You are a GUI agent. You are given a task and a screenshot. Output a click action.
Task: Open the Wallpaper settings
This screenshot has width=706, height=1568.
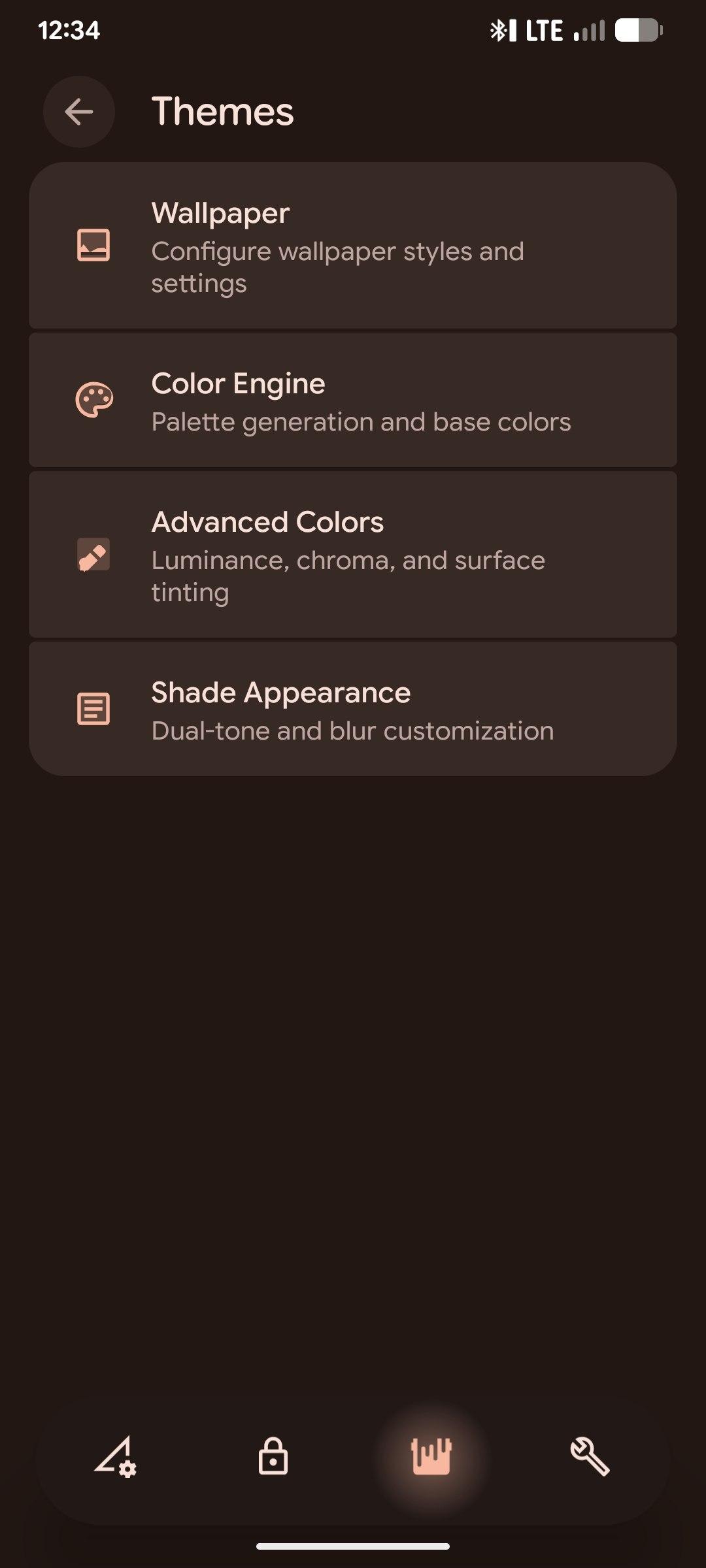(x=353, y=246)
